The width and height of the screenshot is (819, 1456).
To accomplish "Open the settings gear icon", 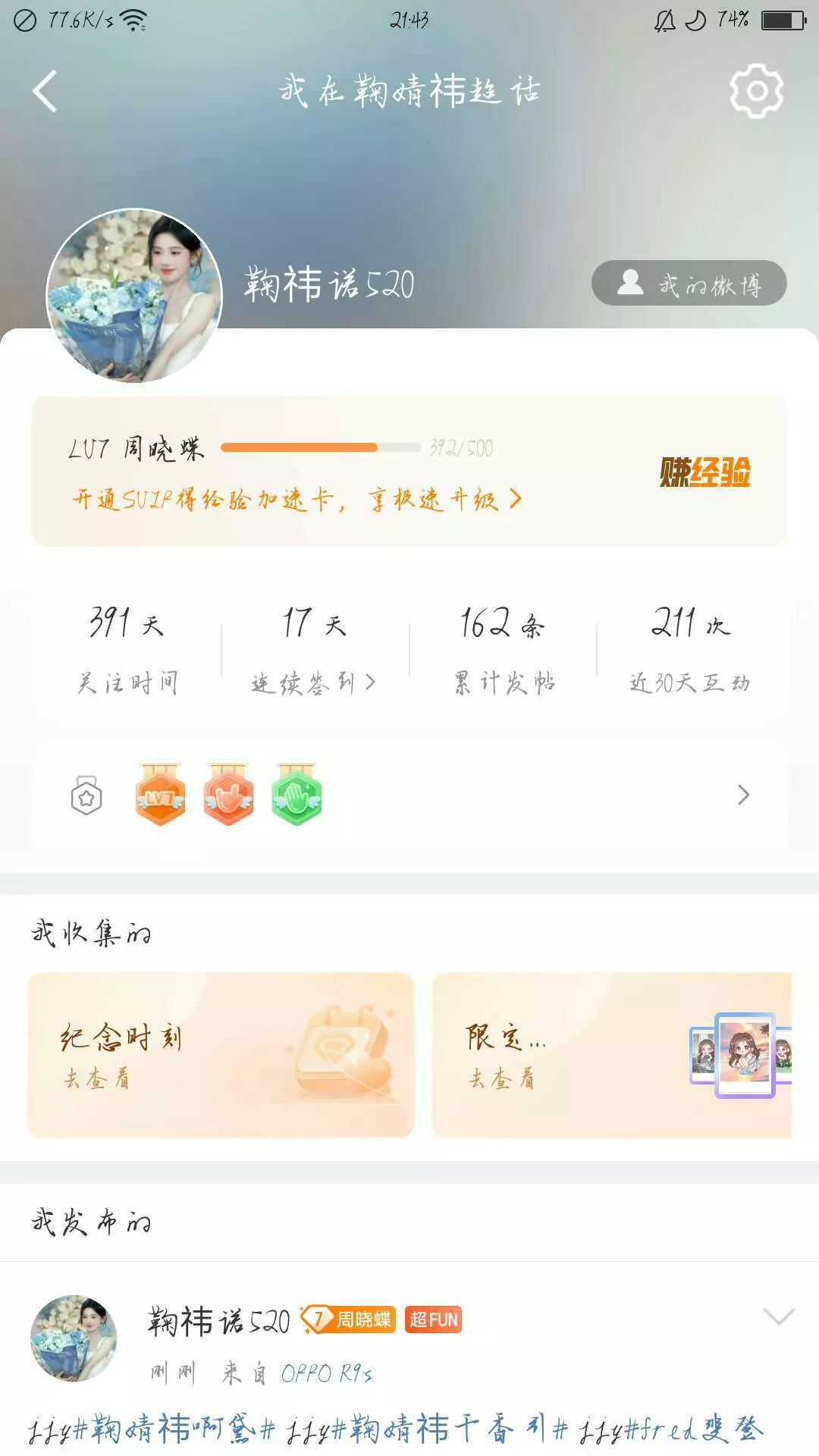I will click(x=756, y=91).
